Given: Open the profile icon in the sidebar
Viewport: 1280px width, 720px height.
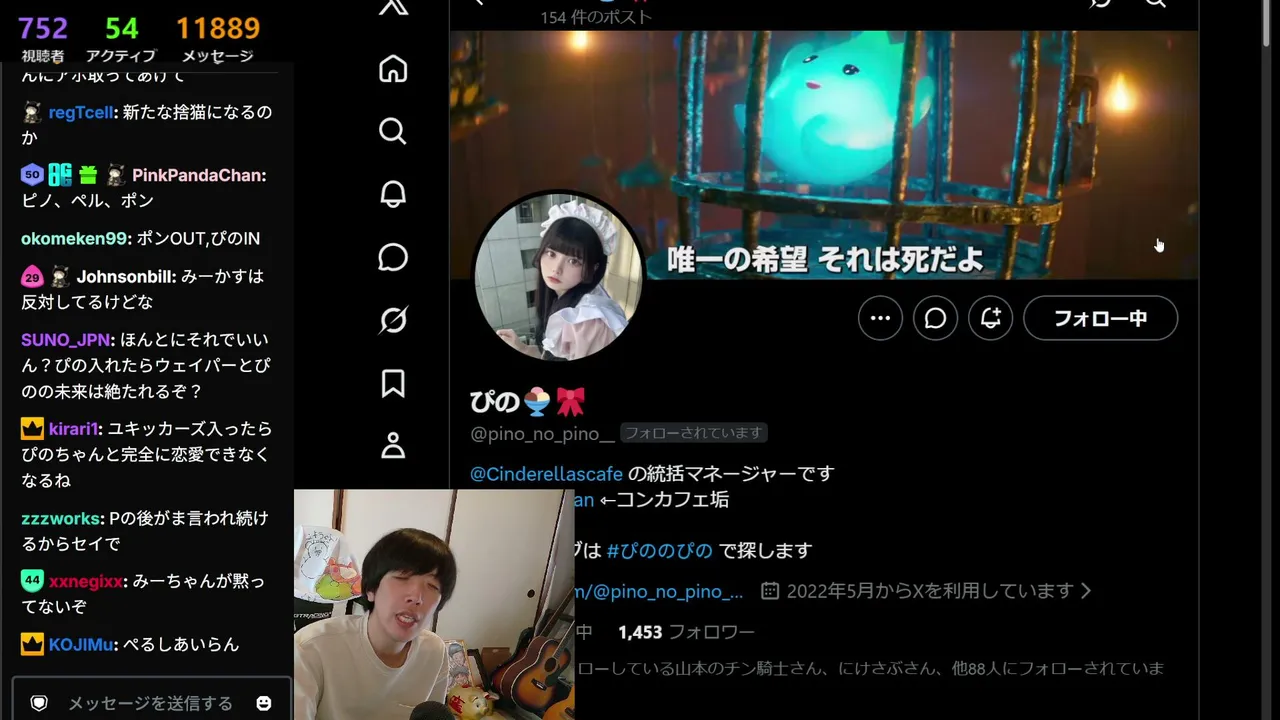Looking at the screenshot, I should [393, 446].
